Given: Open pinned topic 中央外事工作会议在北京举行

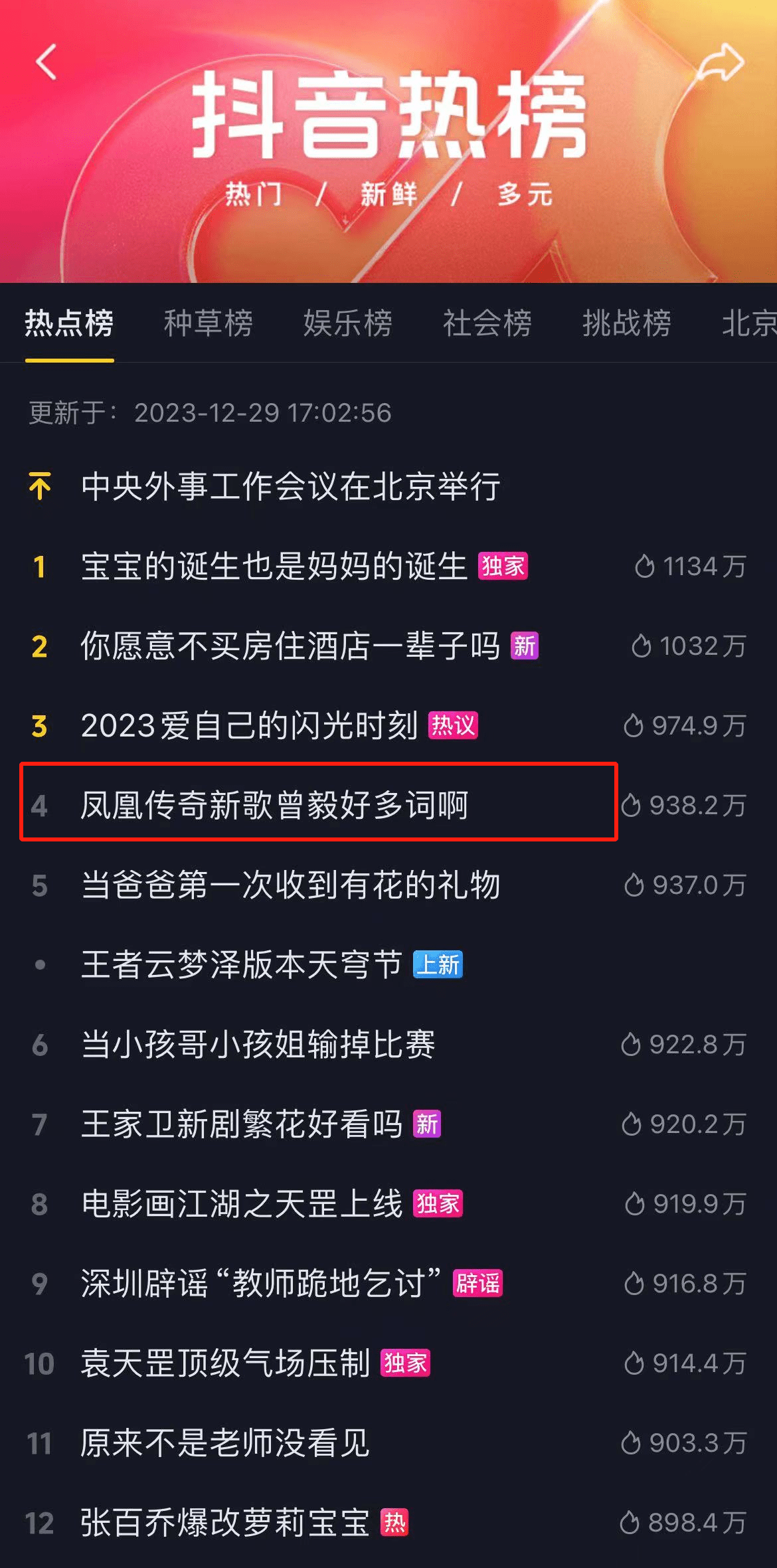Looking at the screenshot, I should 290,486.
